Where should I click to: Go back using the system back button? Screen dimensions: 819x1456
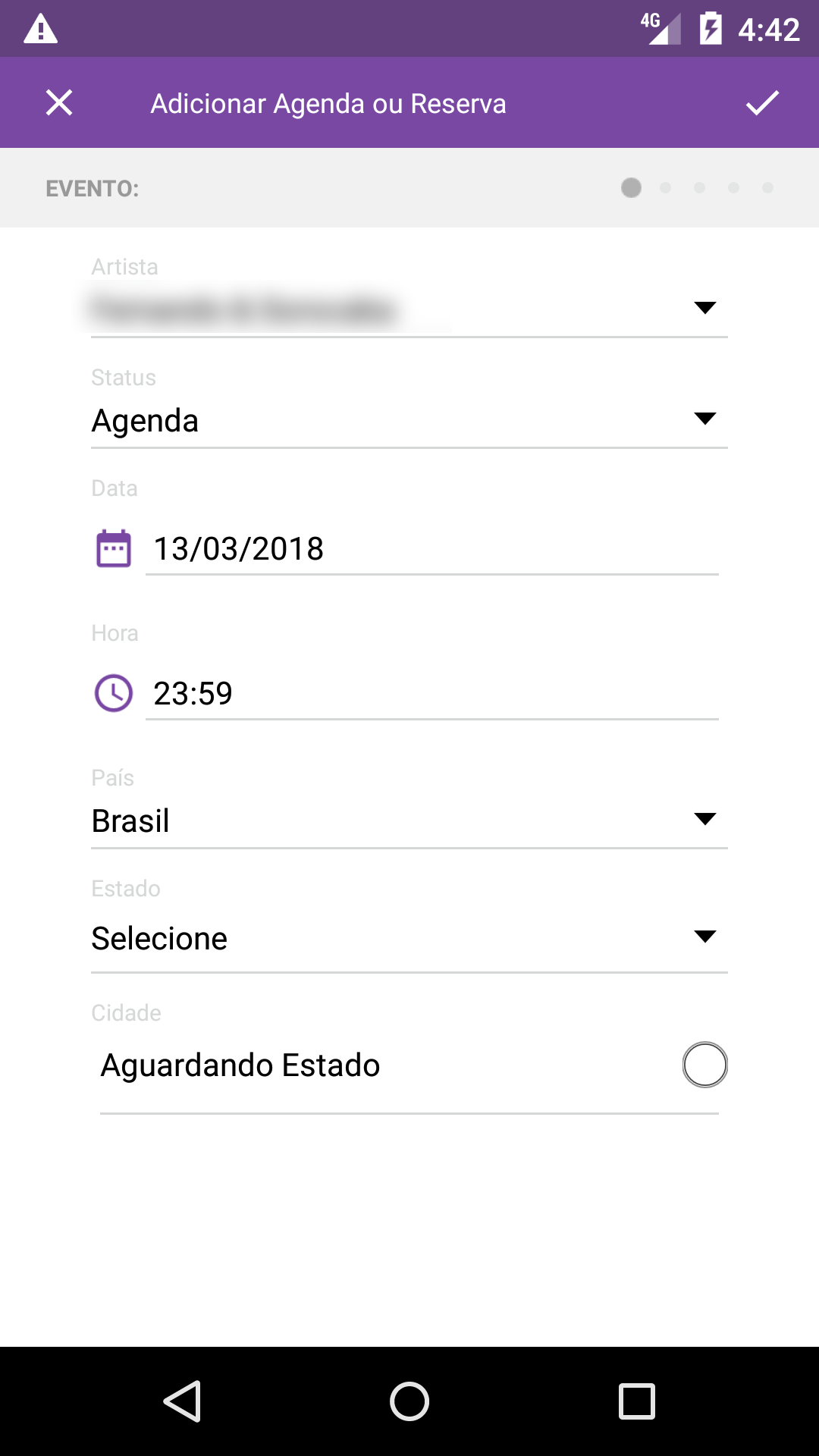tap(182, 1401)
